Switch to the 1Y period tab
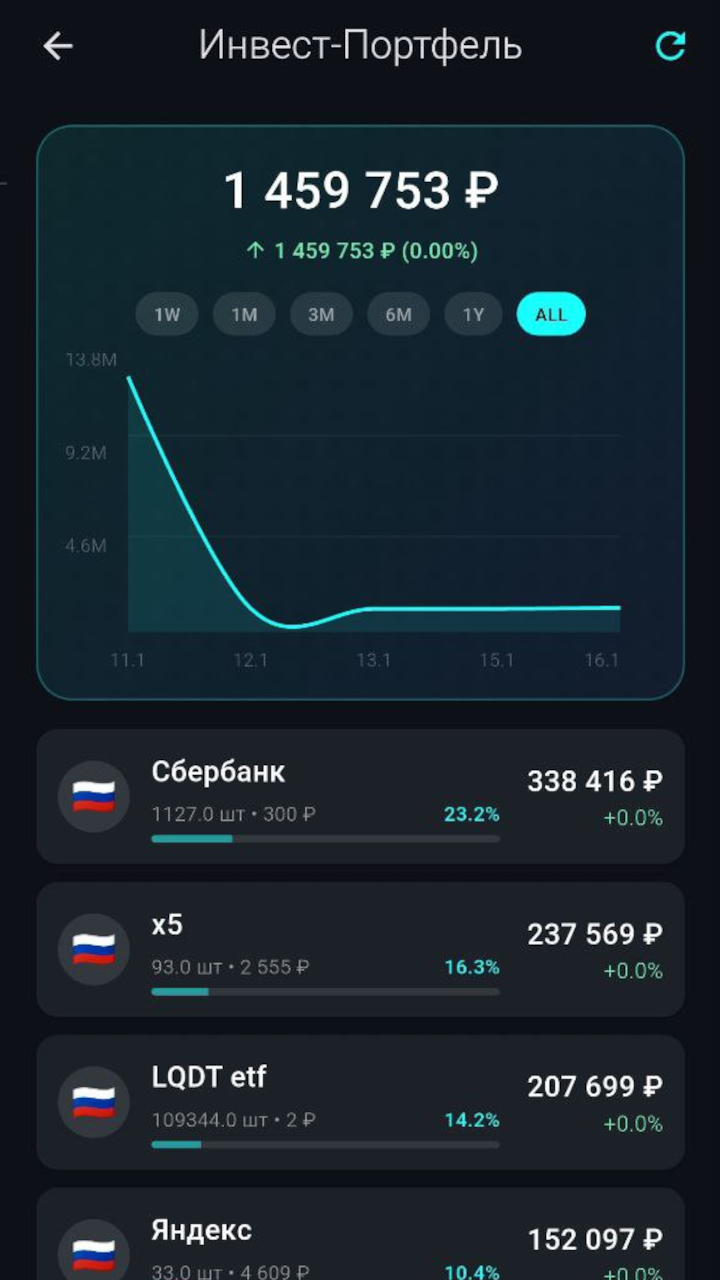This screenshot has width=720, height=1280. pyautogui.click(x=473, y=314)
